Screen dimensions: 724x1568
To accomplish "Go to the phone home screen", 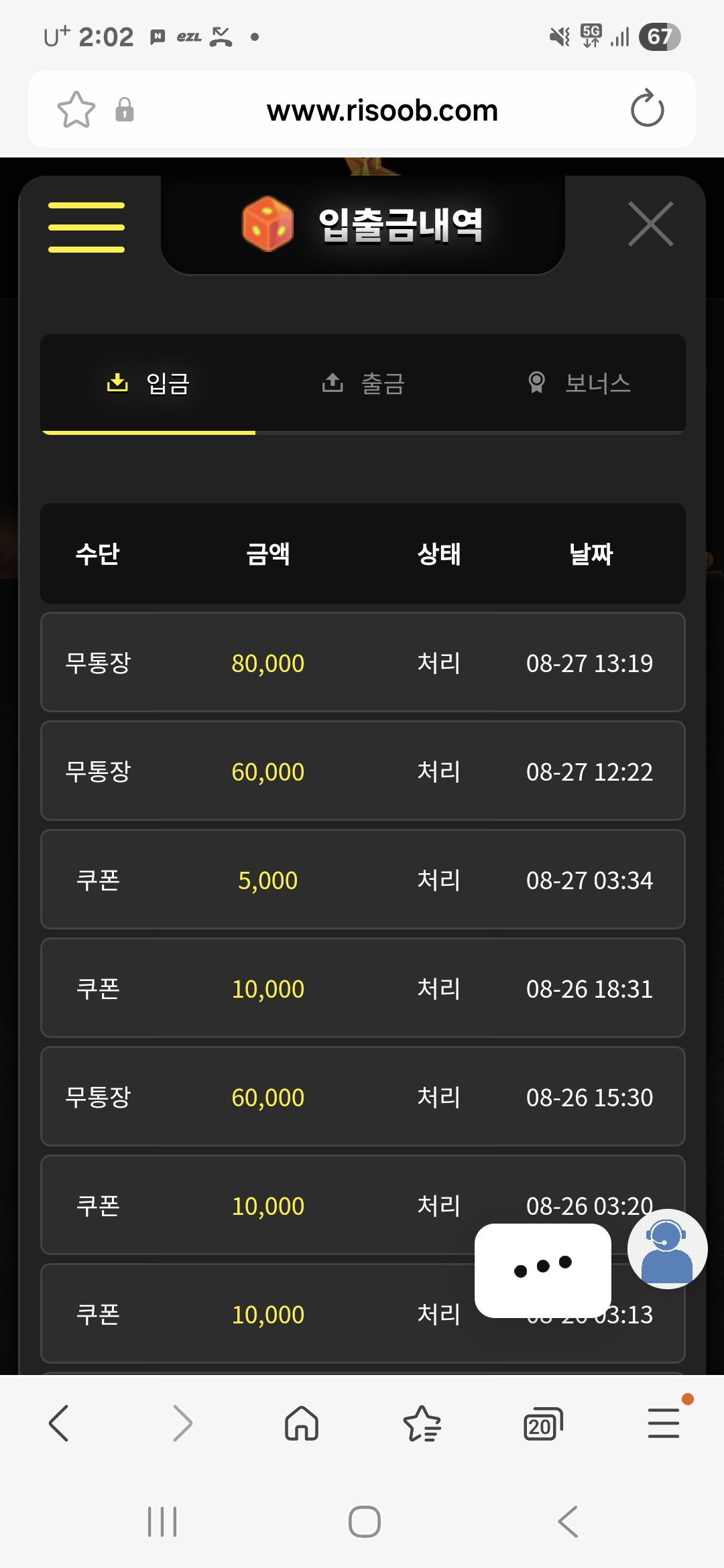I will pos(365,1522).
